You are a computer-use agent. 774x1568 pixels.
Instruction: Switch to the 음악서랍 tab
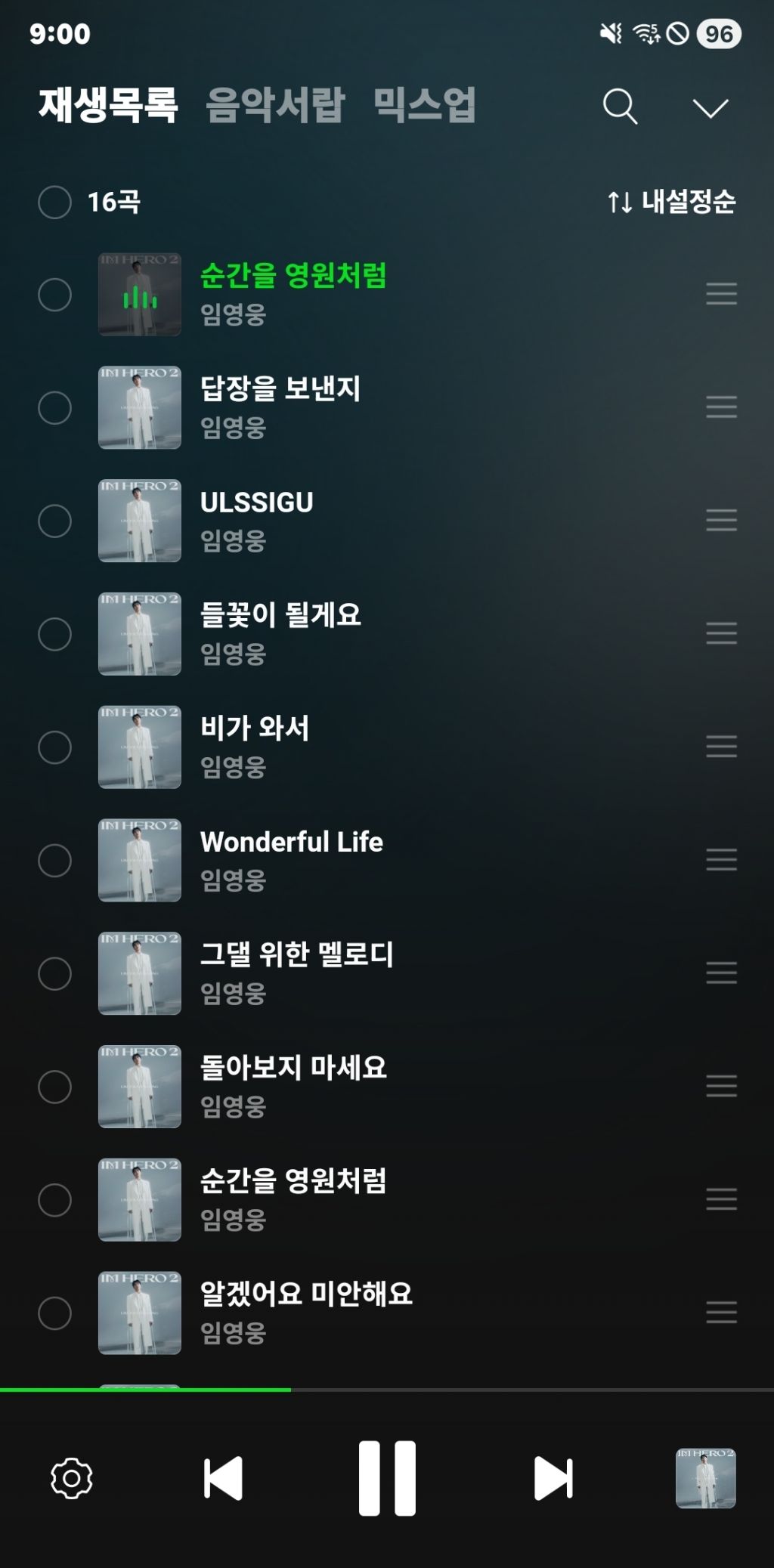click(275, 105)
